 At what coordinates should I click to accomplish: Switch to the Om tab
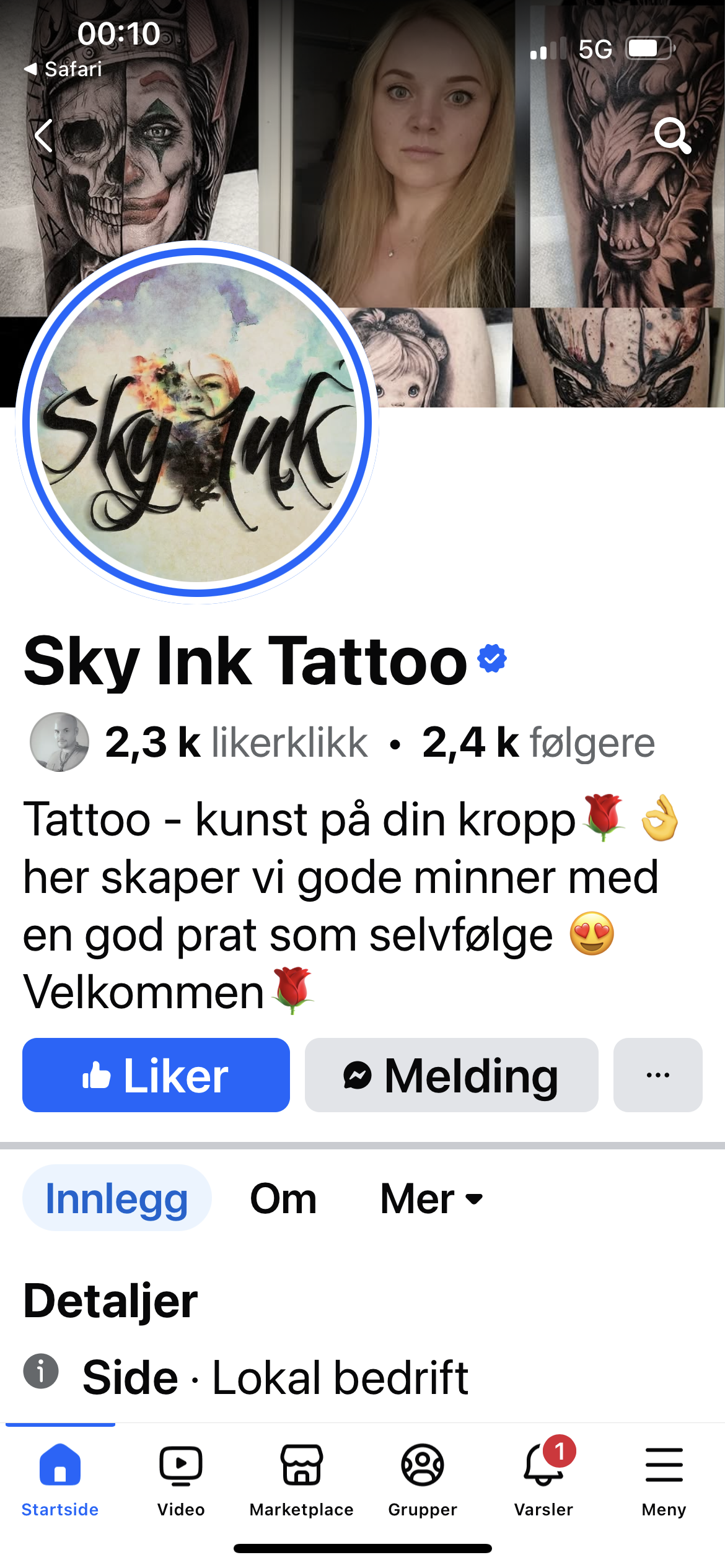[283, 1198]
